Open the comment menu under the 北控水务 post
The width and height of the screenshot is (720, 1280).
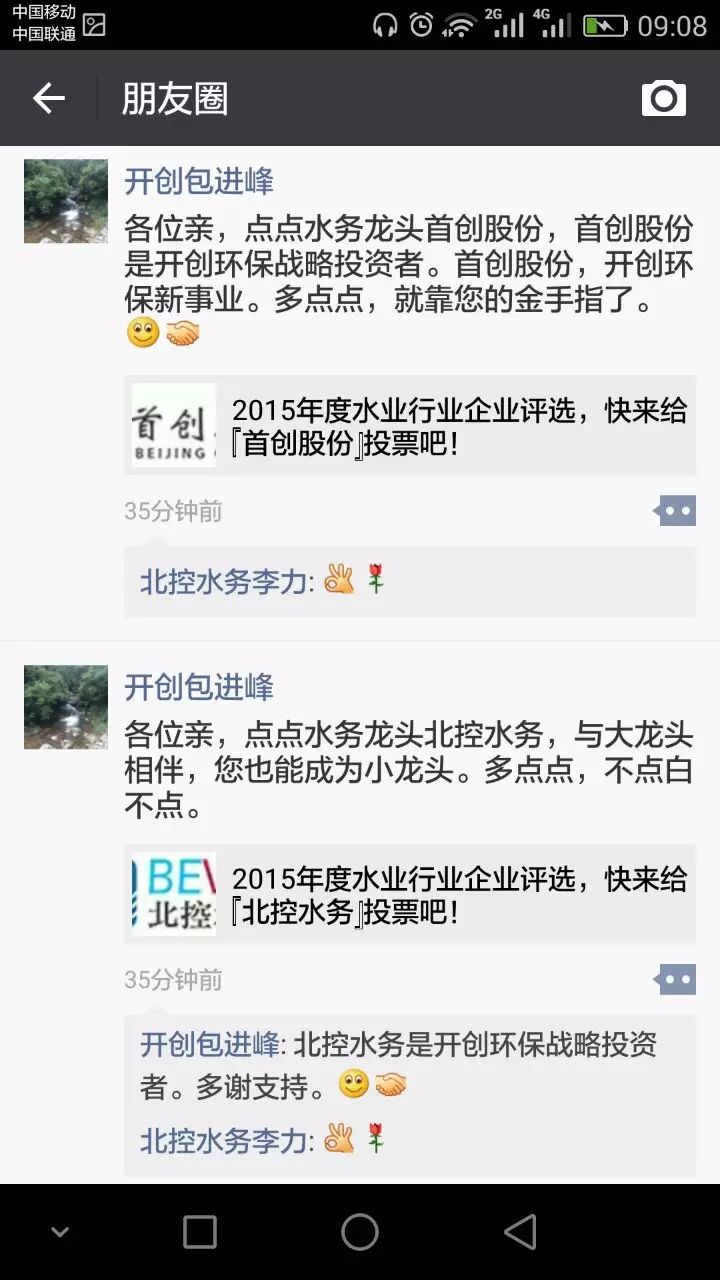[676, 979]
